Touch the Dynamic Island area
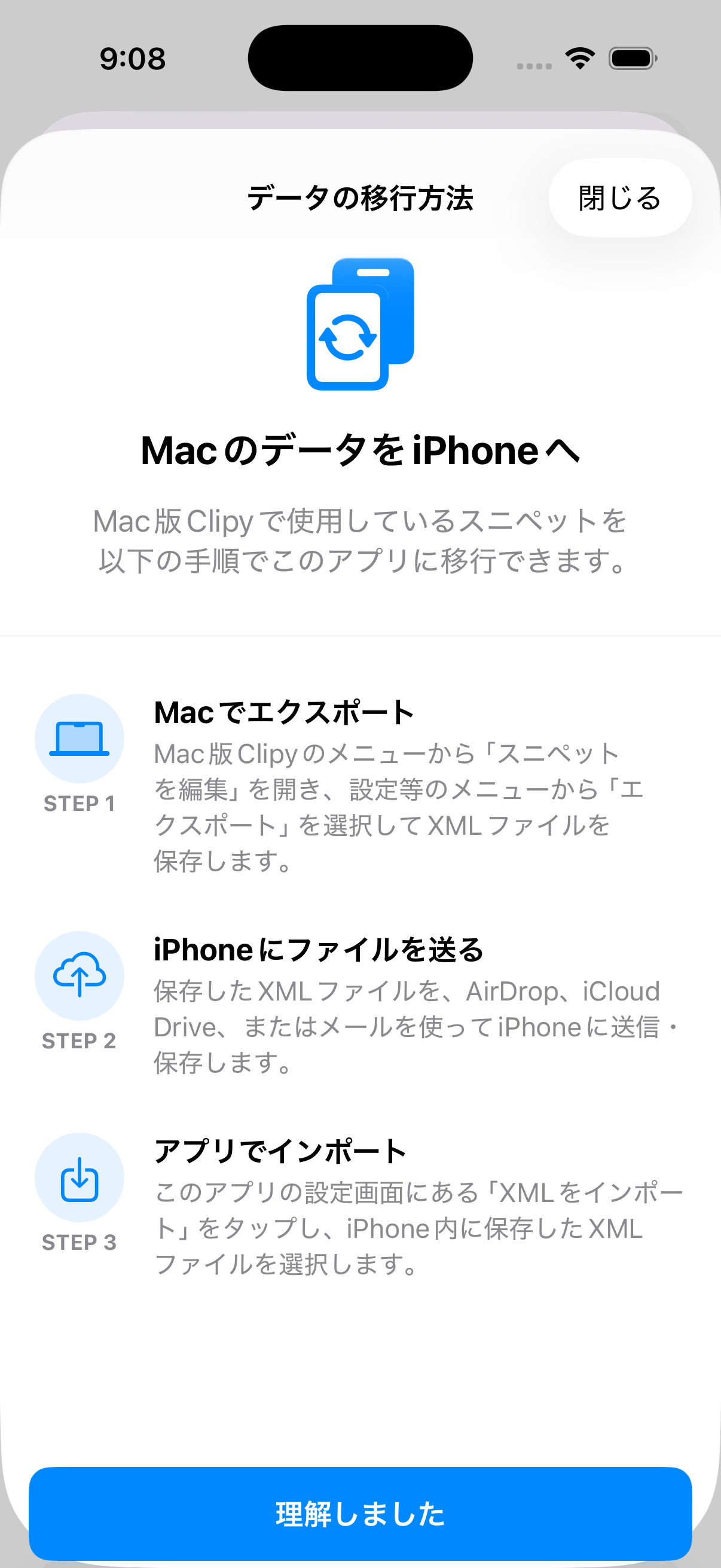This screenshot has height=1568, width=721. (360, 56)
